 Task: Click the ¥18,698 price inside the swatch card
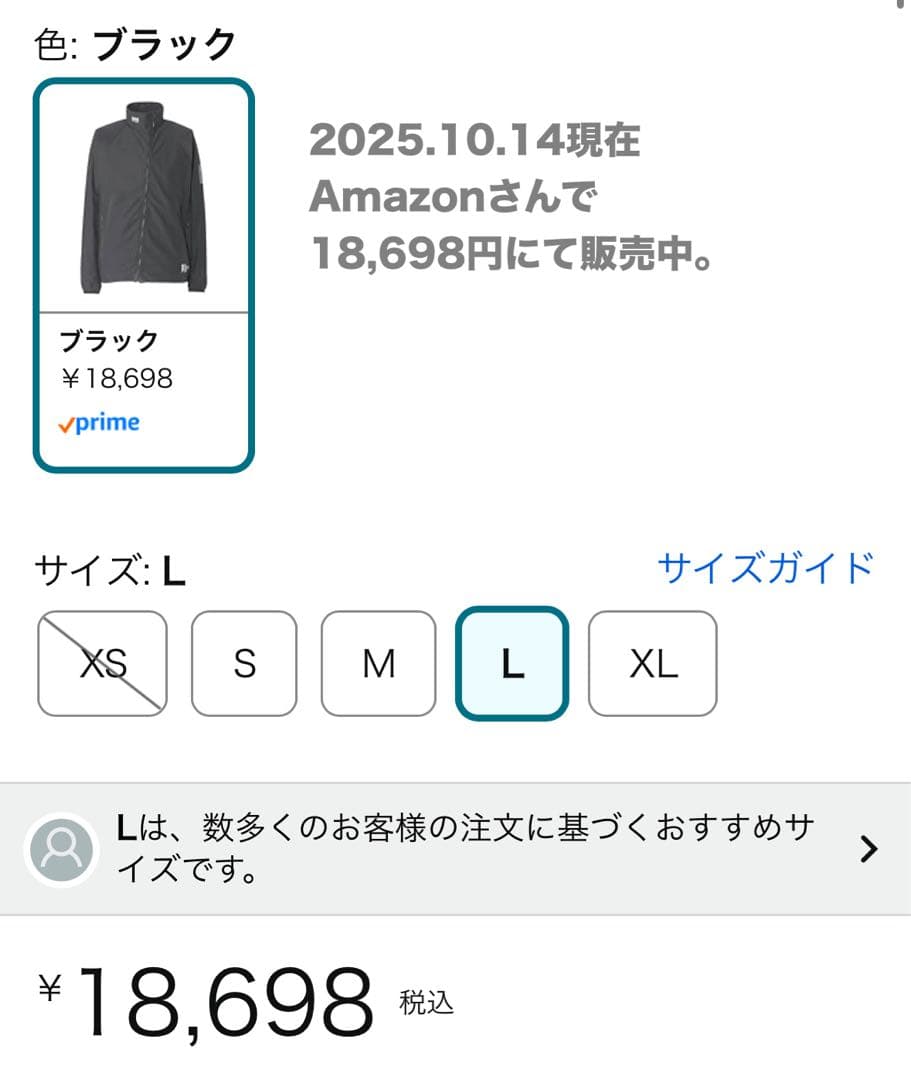coord(112,378)
